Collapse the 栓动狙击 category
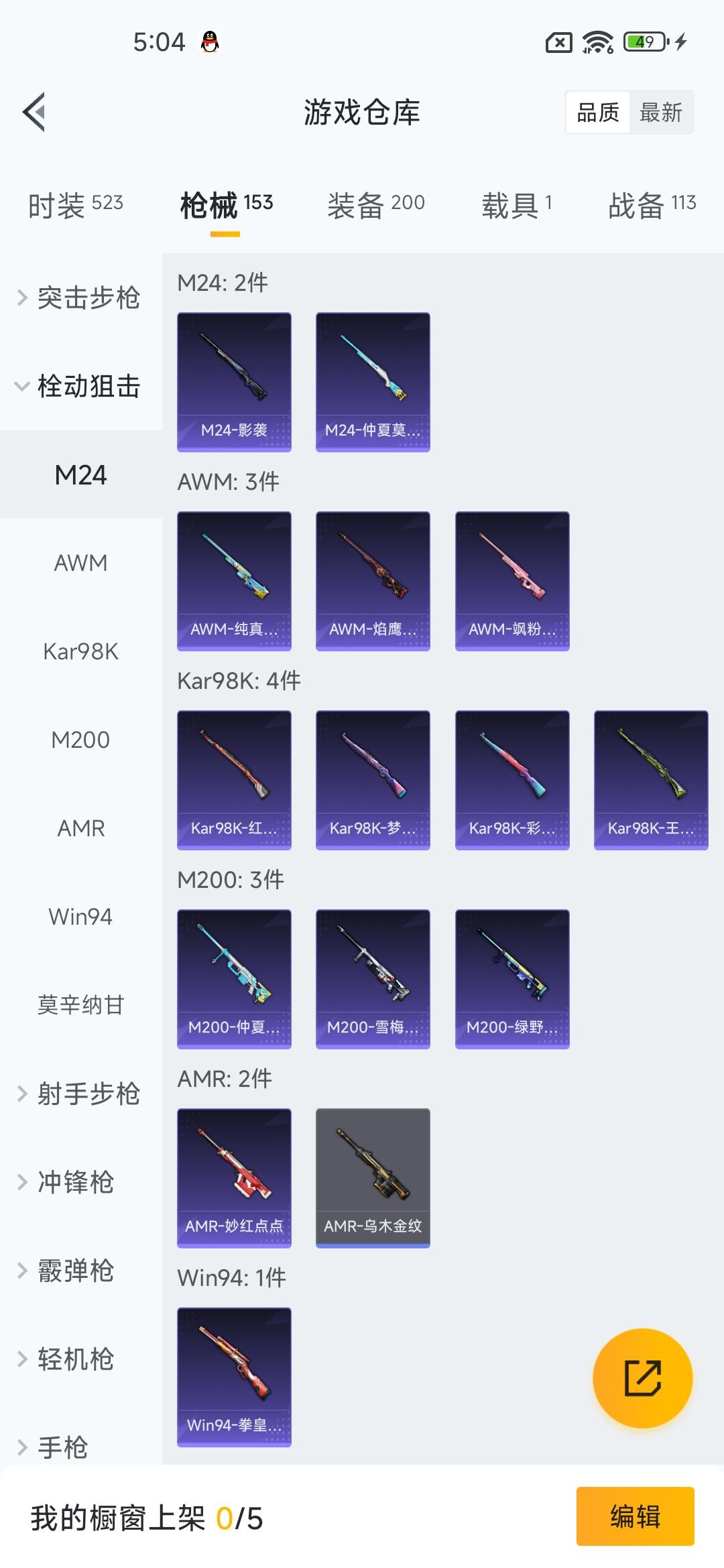This screenshot has width=724, height=1568. point(80,386)
